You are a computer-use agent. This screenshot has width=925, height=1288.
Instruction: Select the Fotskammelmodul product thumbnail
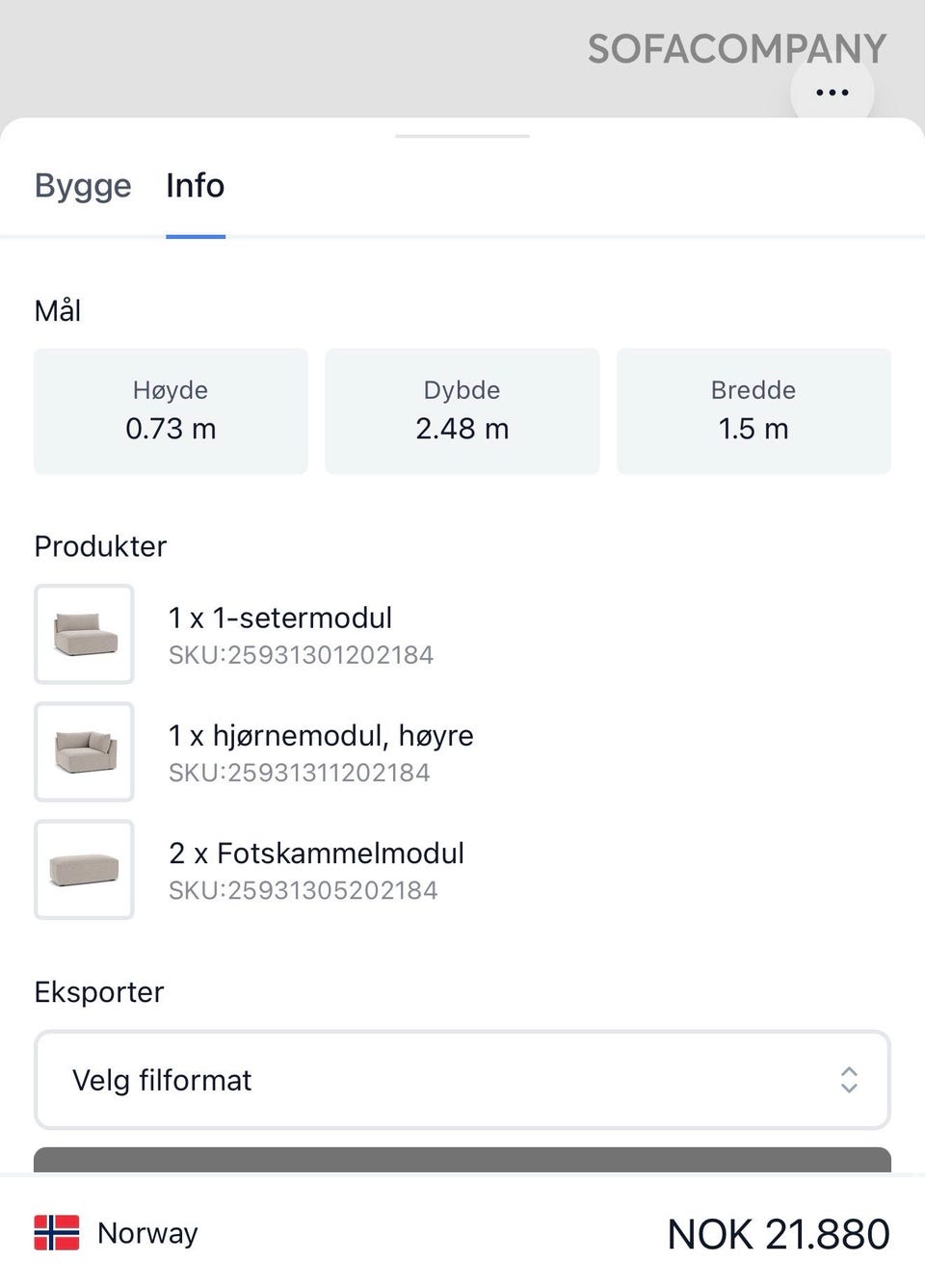[x=84, y=870]
